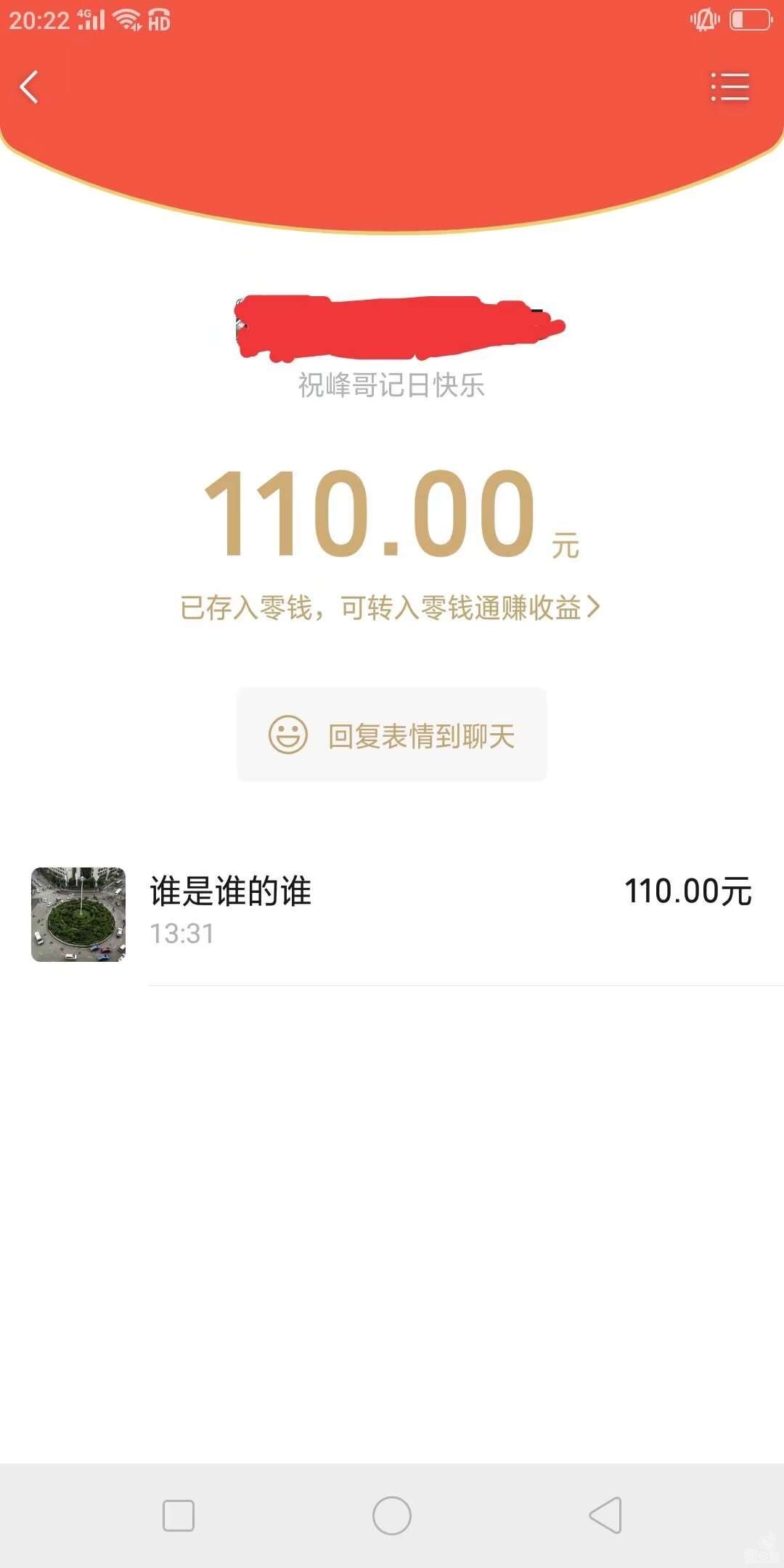Go to home screen via circle button
The image size is (784, 1568).
(392, 1516)
